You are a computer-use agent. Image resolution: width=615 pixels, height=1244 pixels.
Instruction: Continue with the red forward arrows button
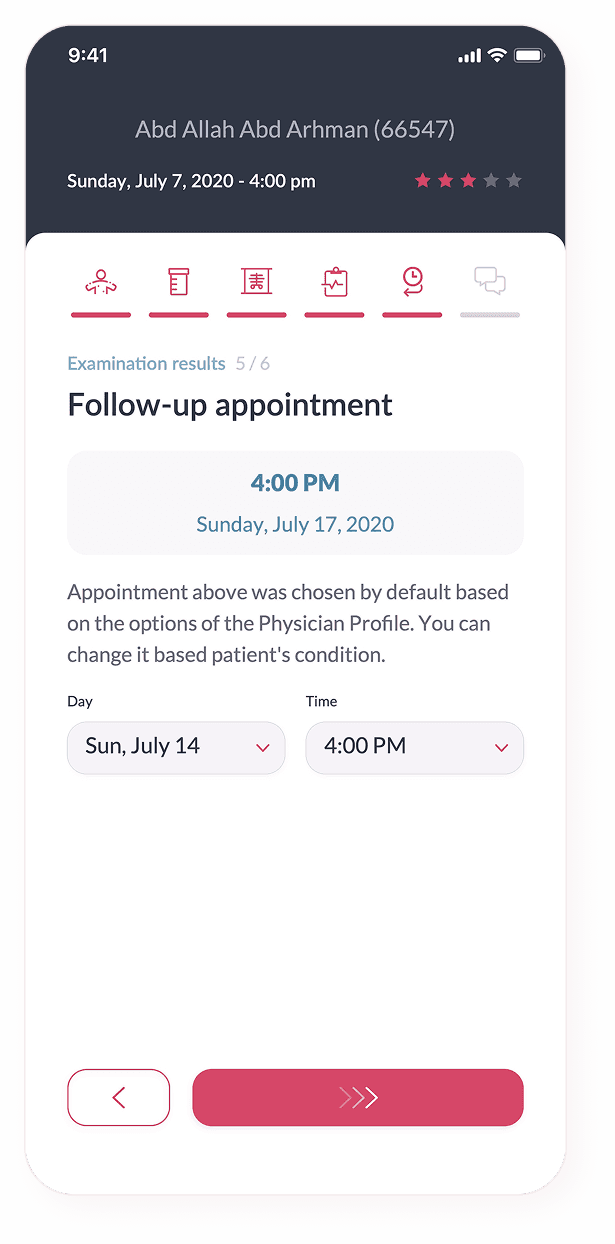click(358, 1098)
